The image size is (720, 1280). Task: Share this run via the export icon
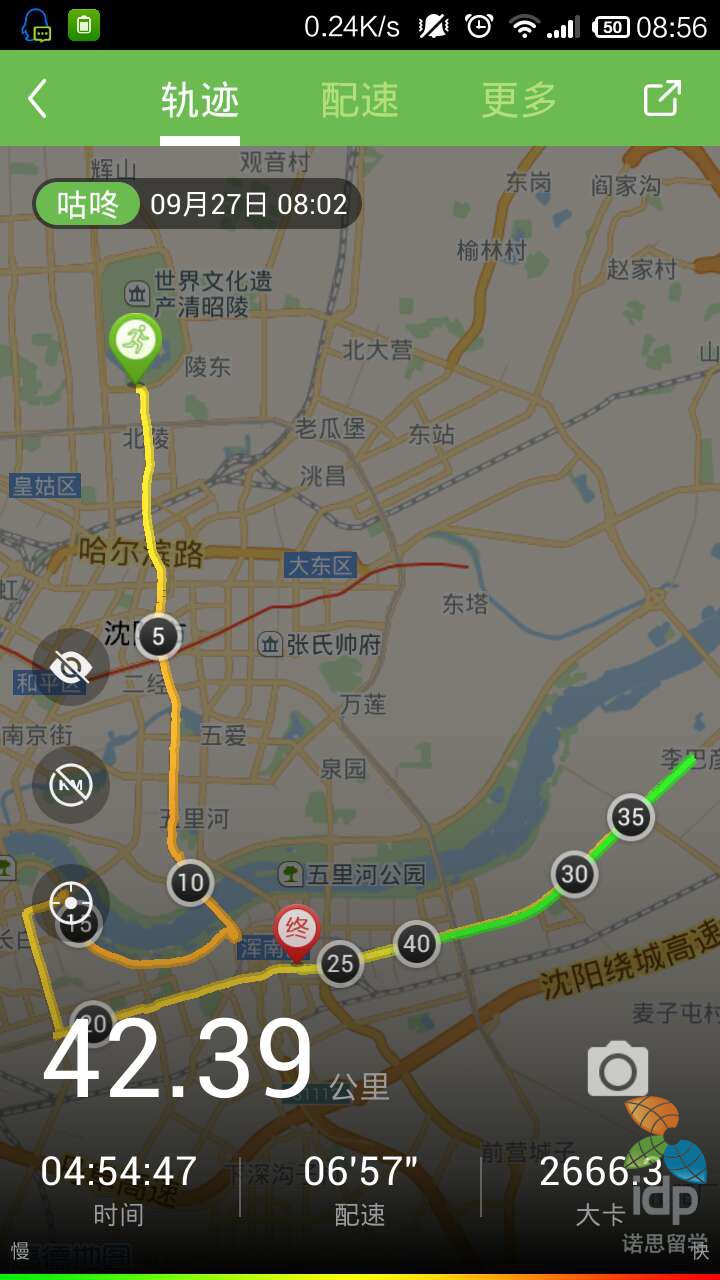pos(661,98)
